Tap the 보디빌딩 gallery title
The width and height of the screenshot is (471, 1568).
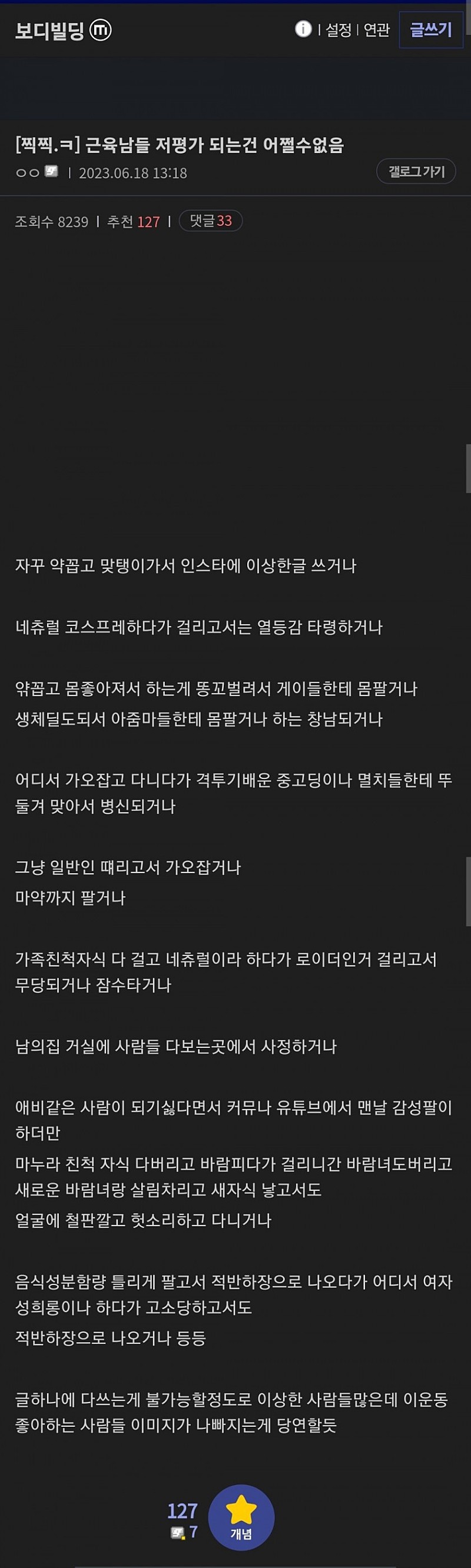[50, 31]
